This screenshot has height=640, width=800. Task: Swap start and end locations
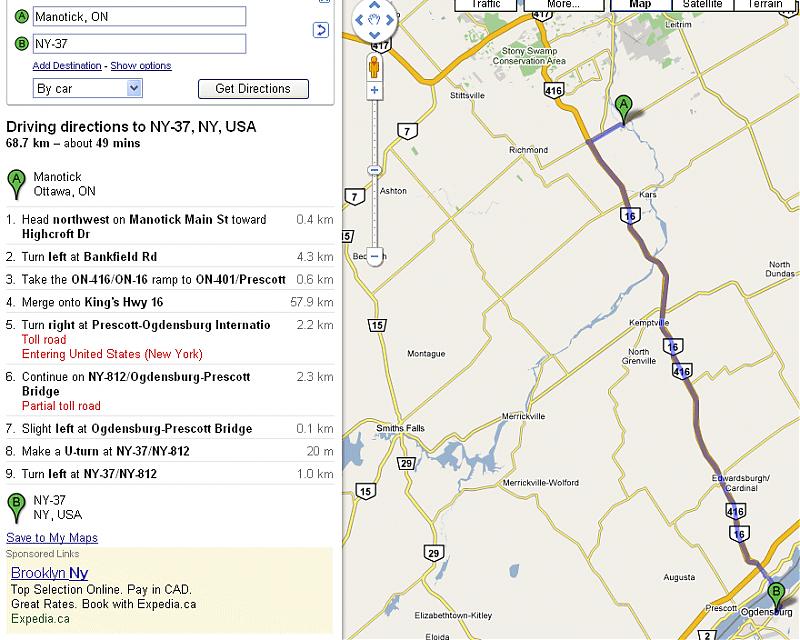320,30
